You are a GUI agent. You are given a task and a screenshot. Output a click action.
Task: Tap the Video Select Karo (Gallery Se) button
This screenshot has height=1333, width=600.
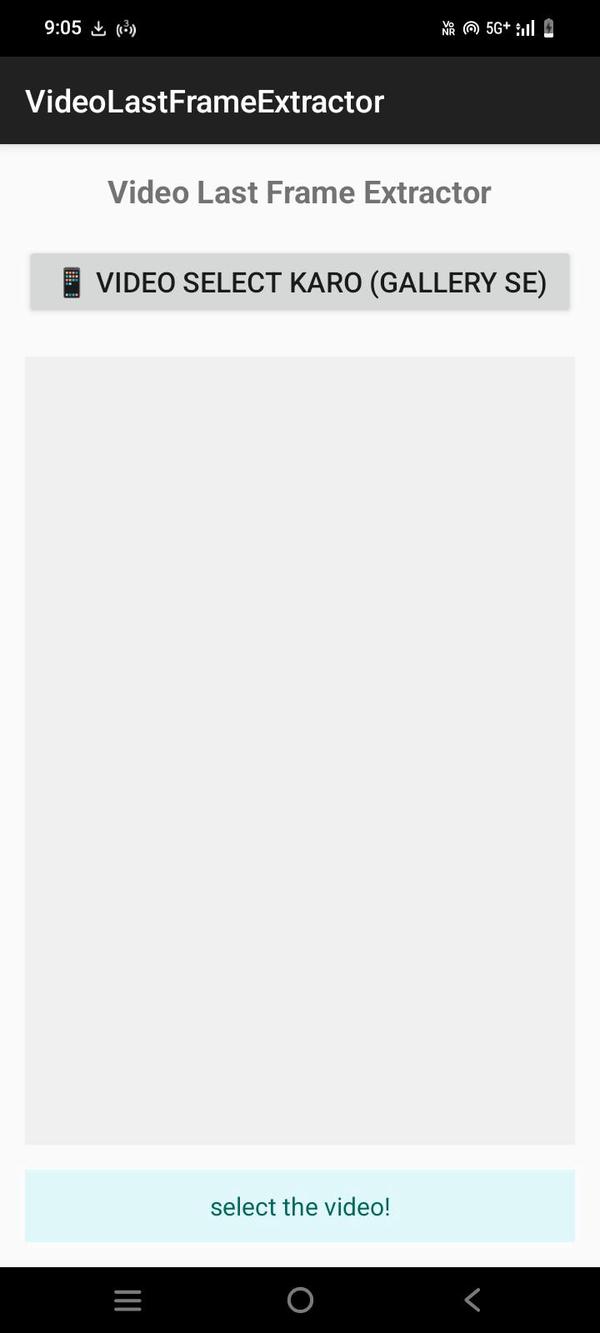tap(300, 282)
